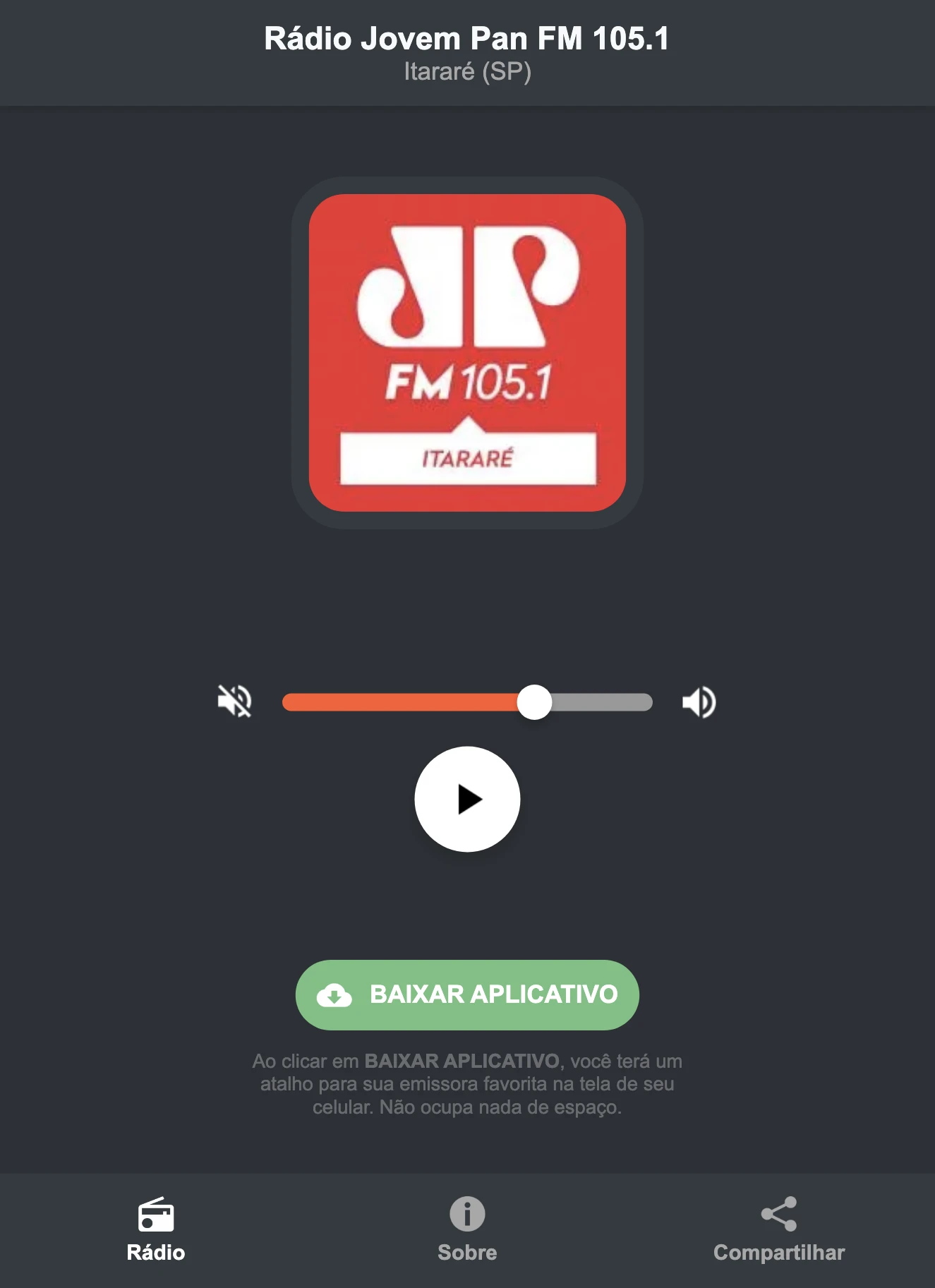Select the Itararé (SP) subtitle text

(466, 71)
